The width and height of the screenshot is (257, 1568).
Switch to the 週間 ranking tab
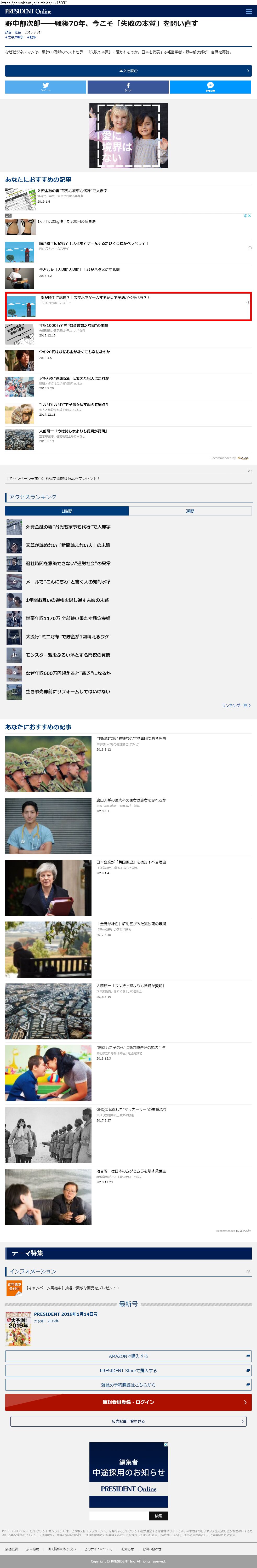click(x=190, y=511)
